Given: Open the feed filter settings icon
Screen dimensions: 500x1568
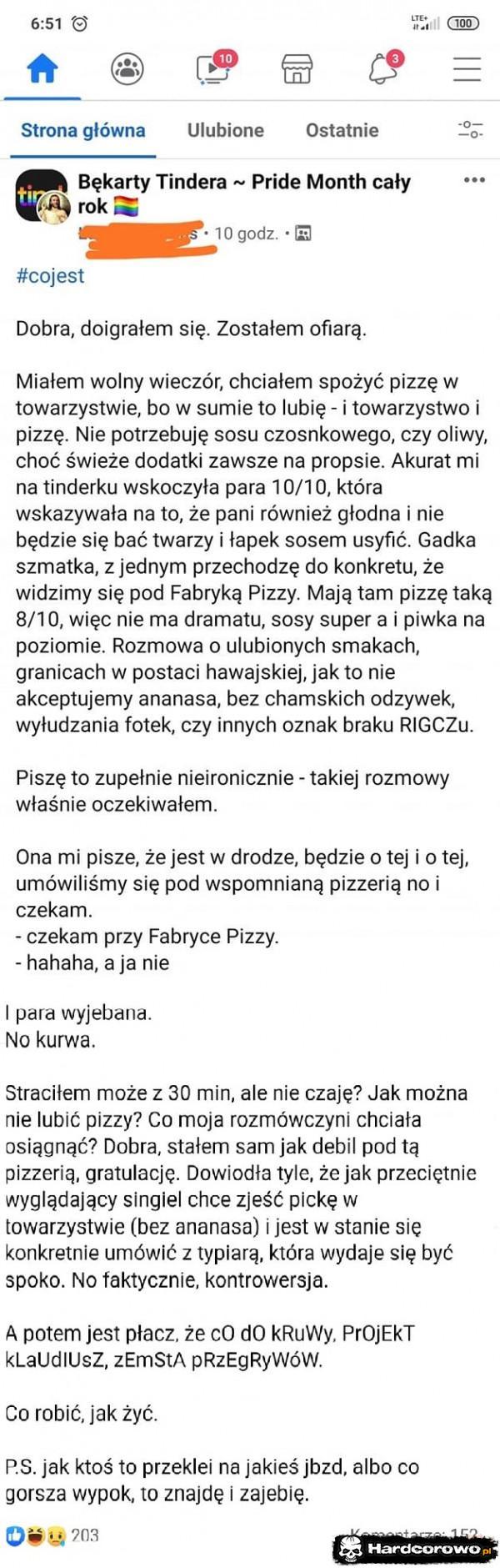Looking at the screenshot, I should pos(470,129).
